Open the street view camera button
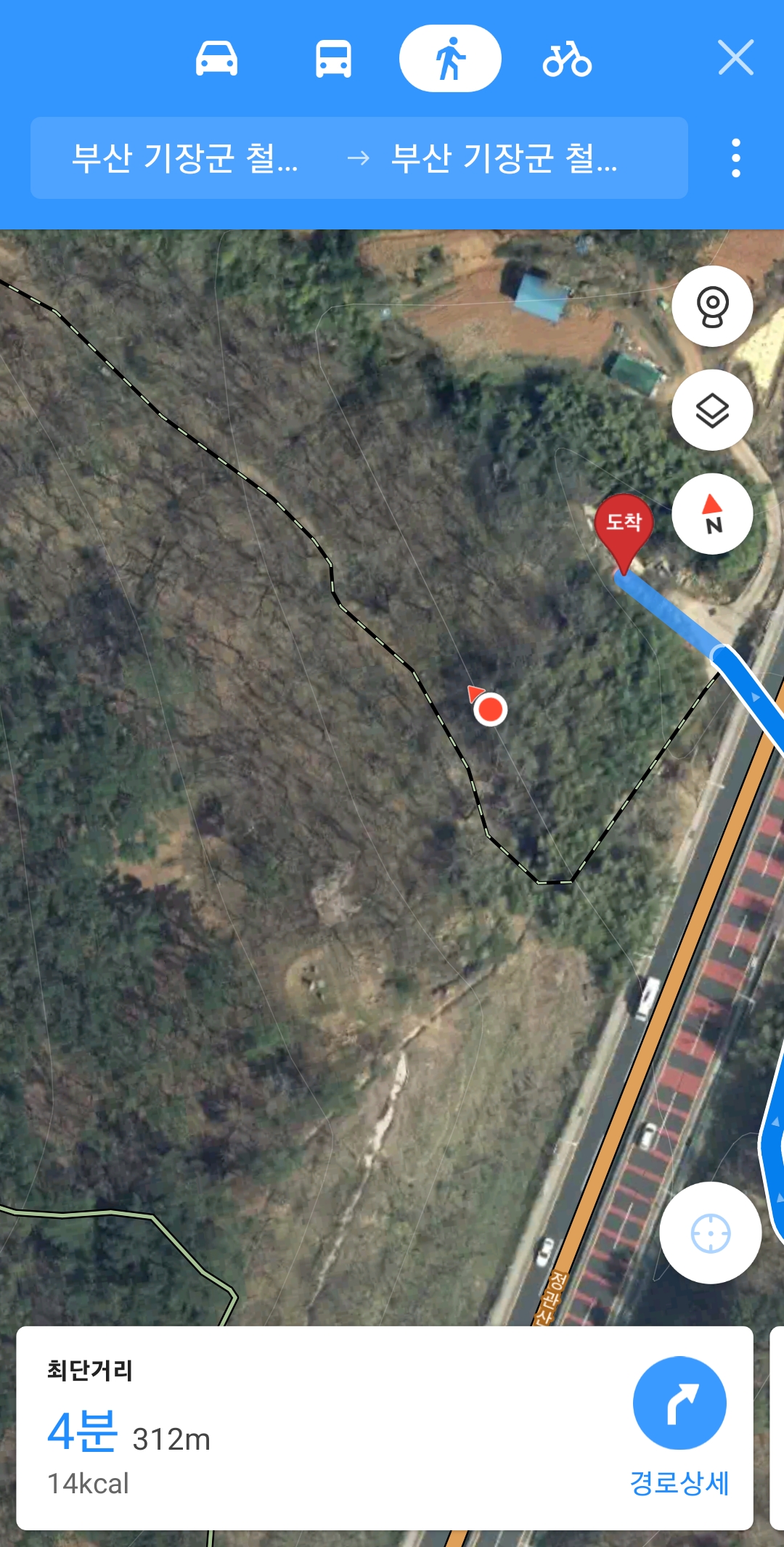The height and width of the screenshot is (1547, 784). 712,306
